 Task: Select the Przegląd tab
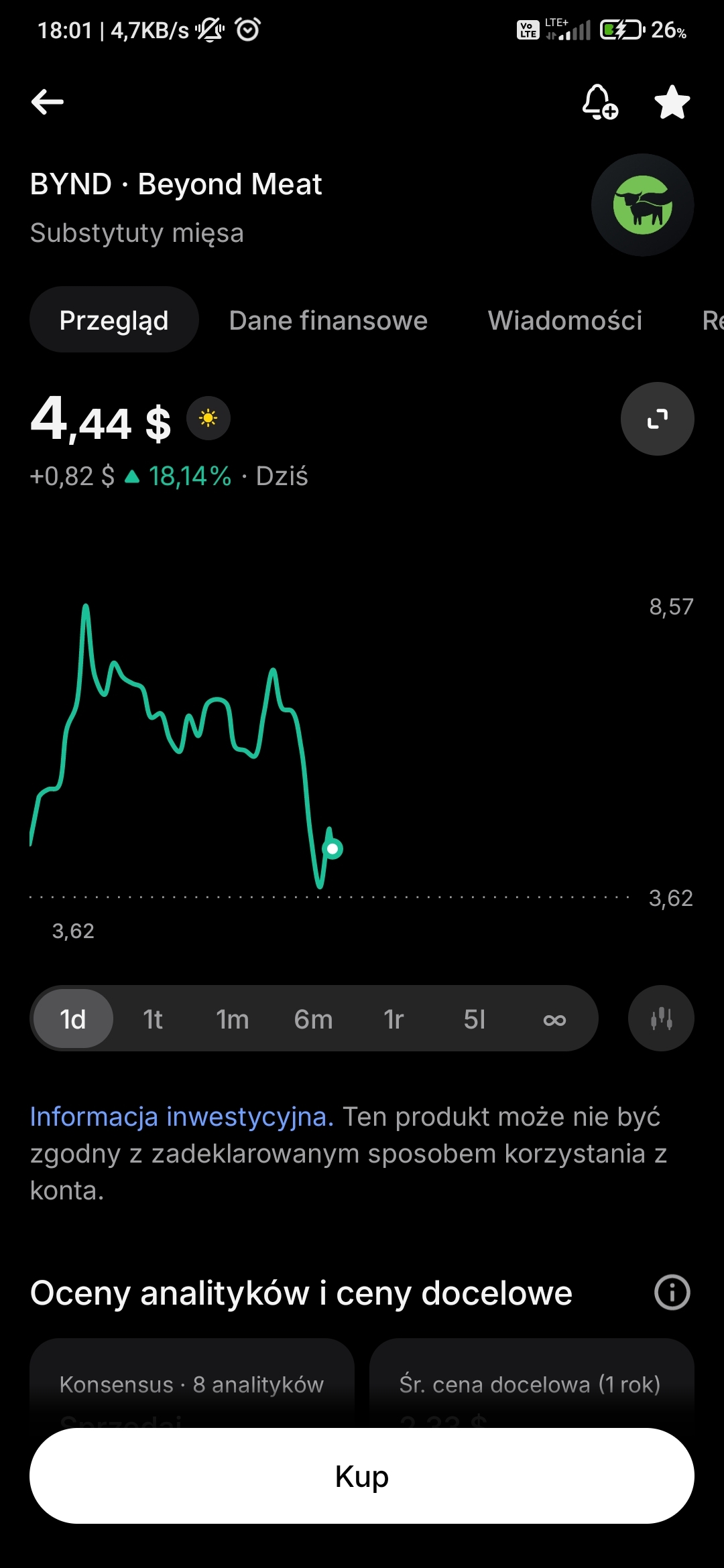coord(114,320)
